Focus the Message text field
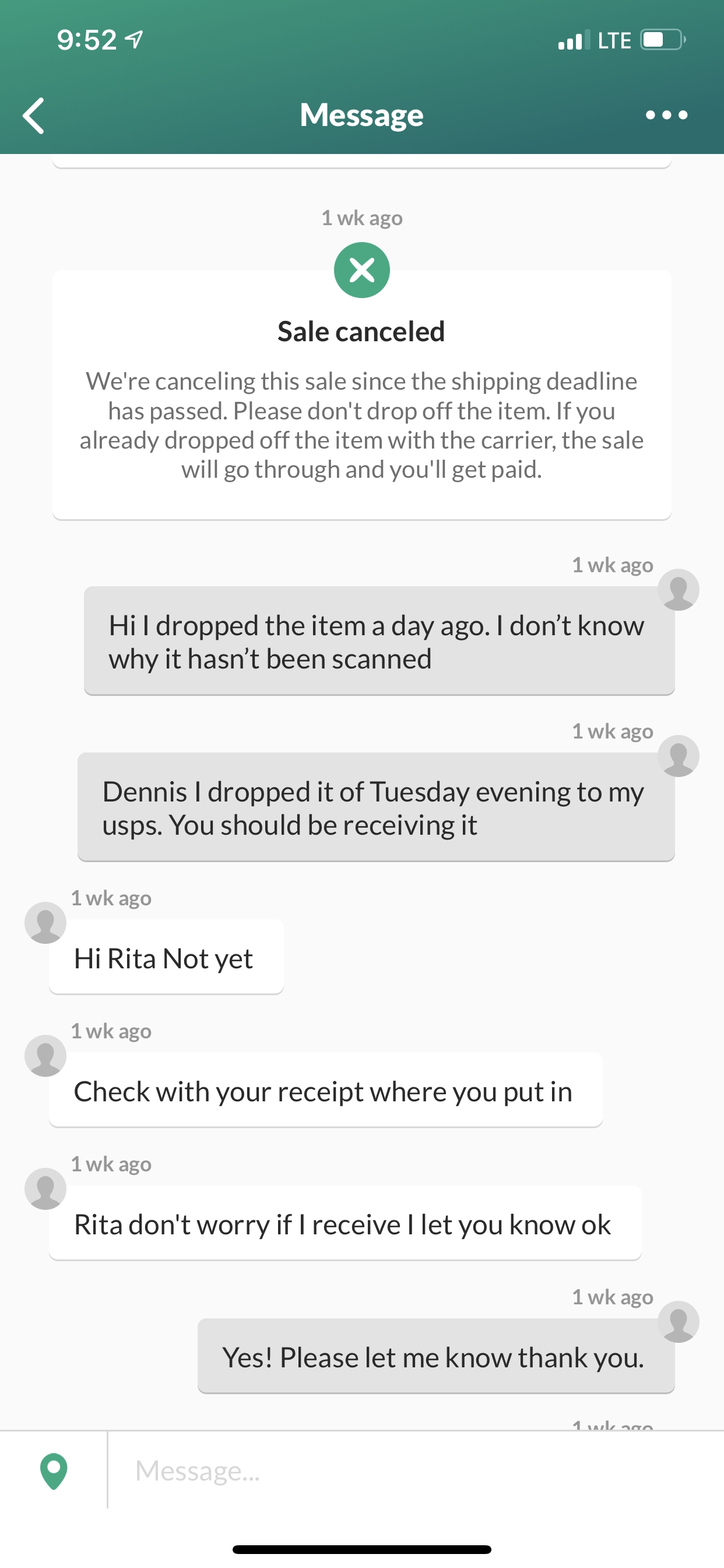 coord(414,1471)
